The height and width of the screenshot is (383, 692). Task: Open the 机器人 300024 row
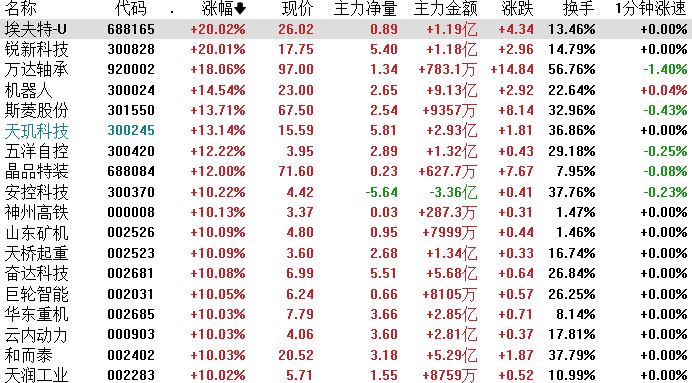(346, 90)
